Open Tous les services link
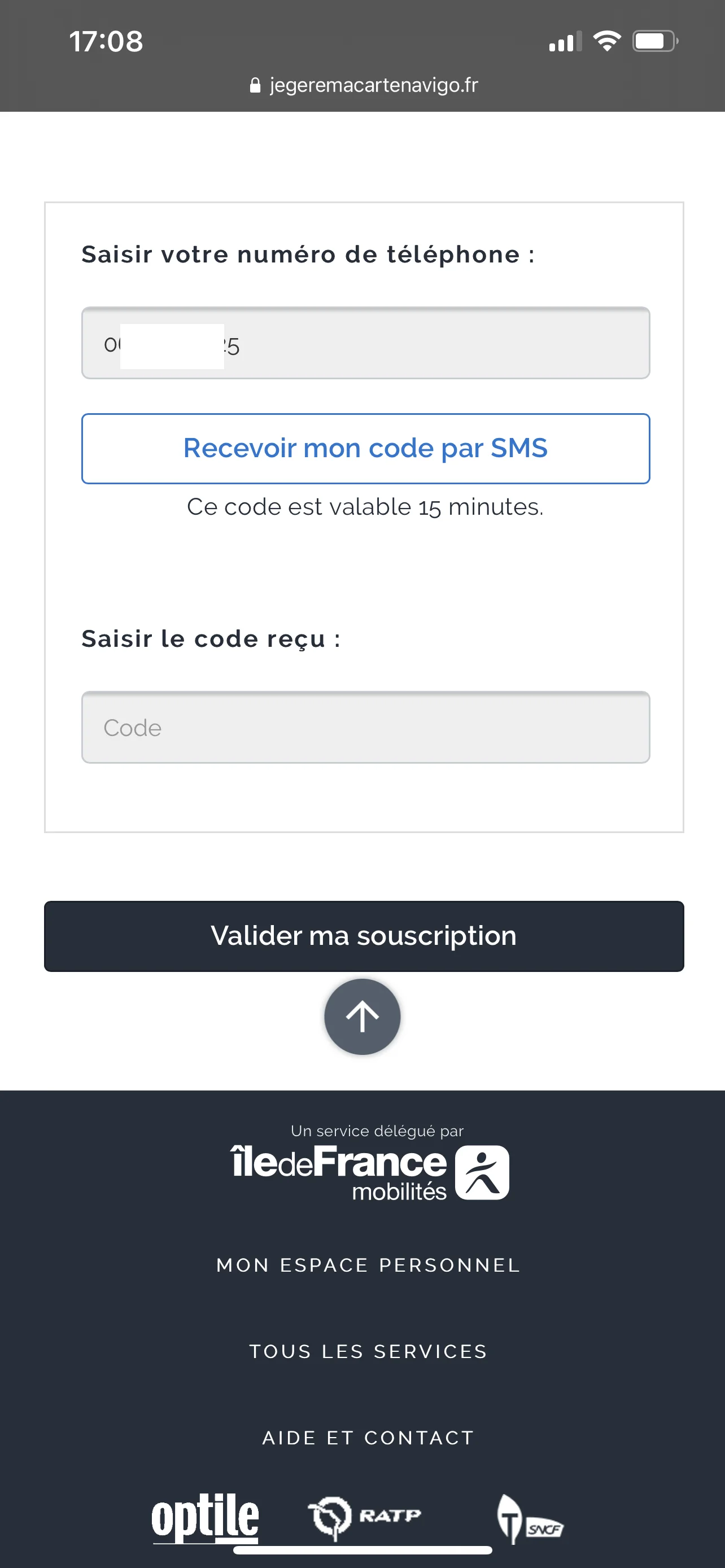Screen dimensions: 725x1568 coord(368,1351)
